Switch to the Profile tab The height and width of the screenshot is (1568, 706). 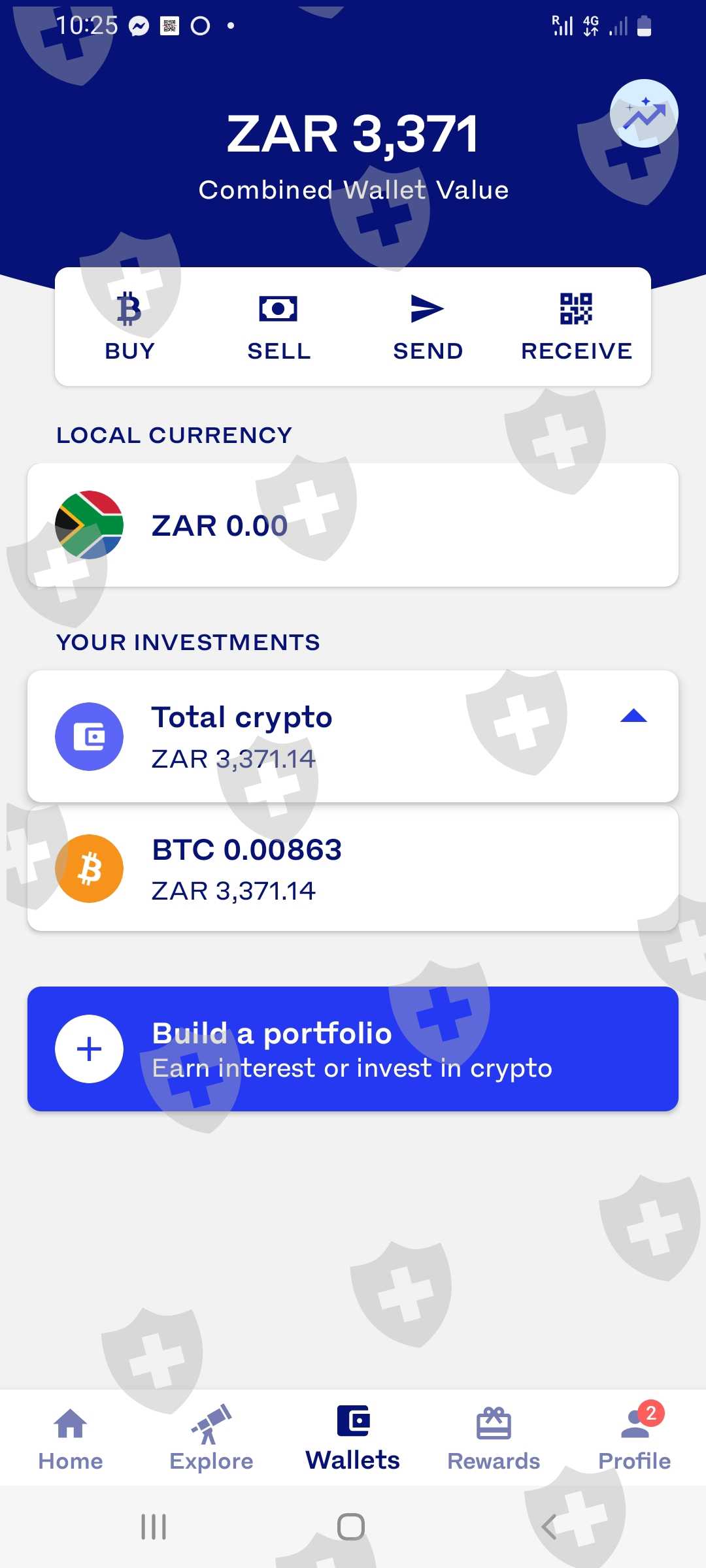pos(635,1439)
